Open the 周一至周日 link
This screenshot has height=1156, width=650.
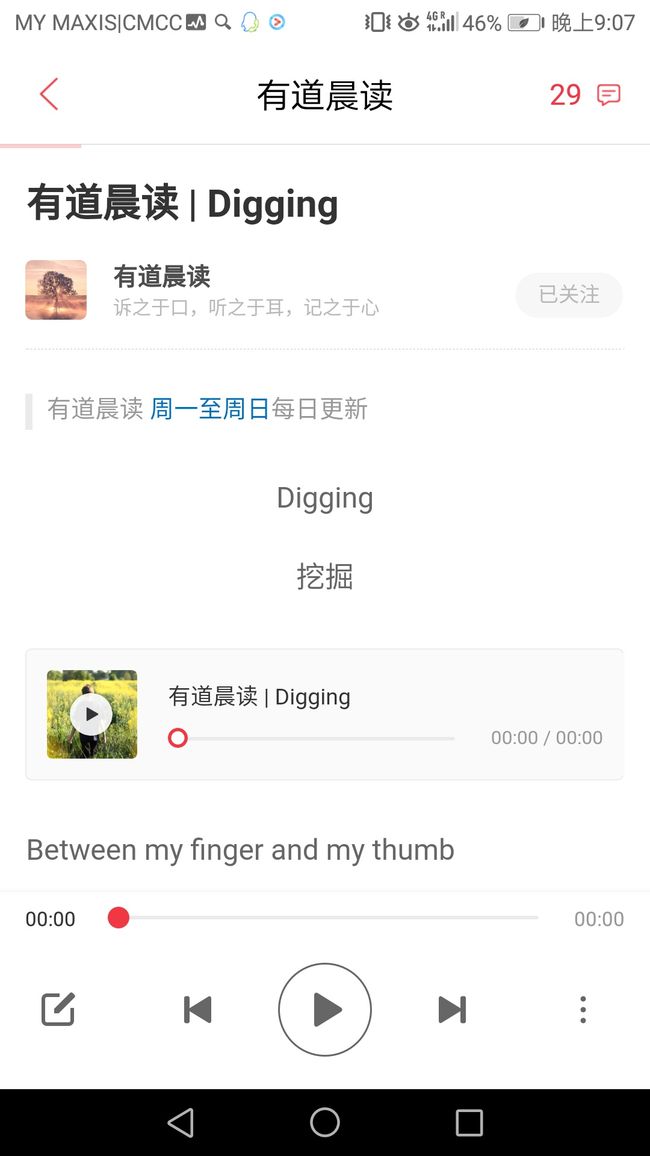209,408
